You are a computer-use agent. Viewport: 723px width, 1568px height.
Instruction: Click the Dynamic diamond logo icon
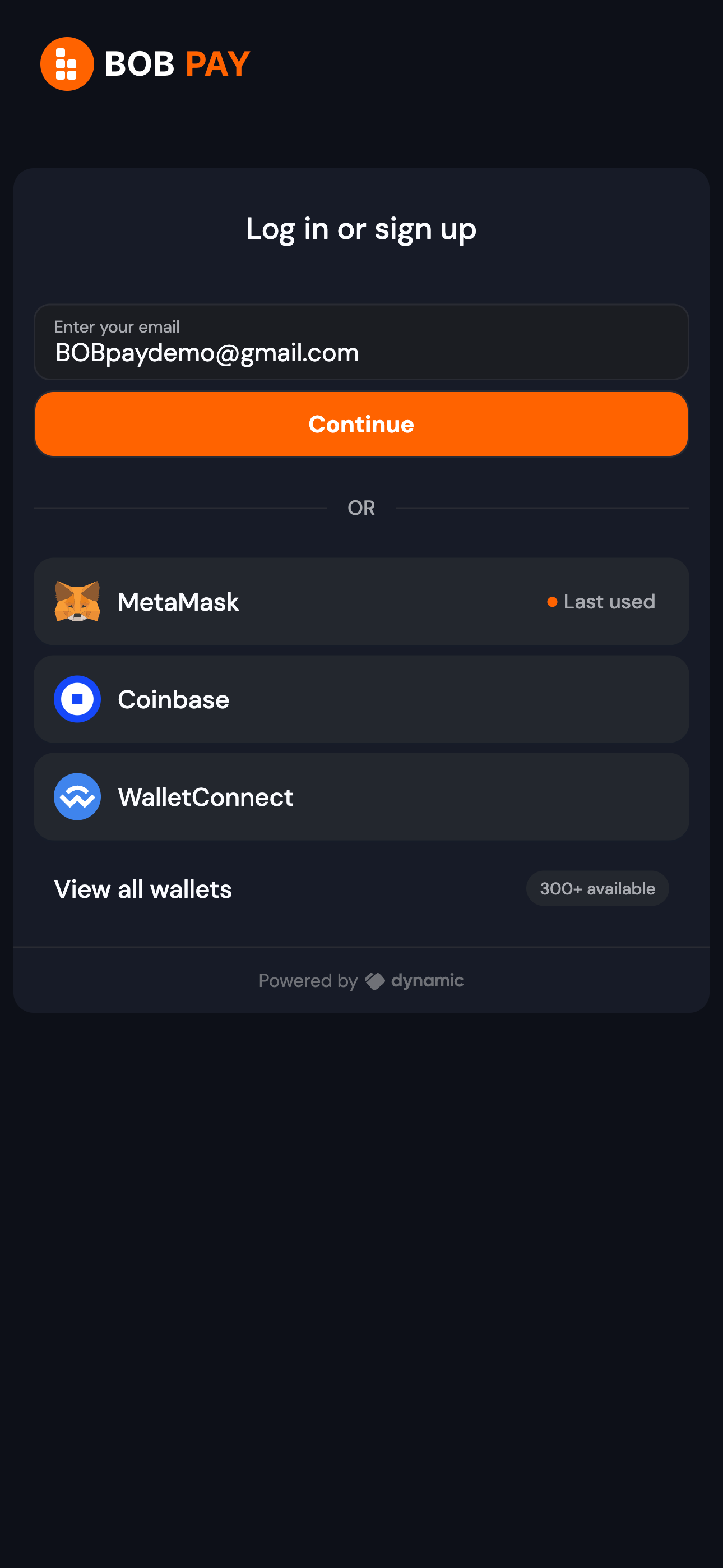tap(374, 980)
